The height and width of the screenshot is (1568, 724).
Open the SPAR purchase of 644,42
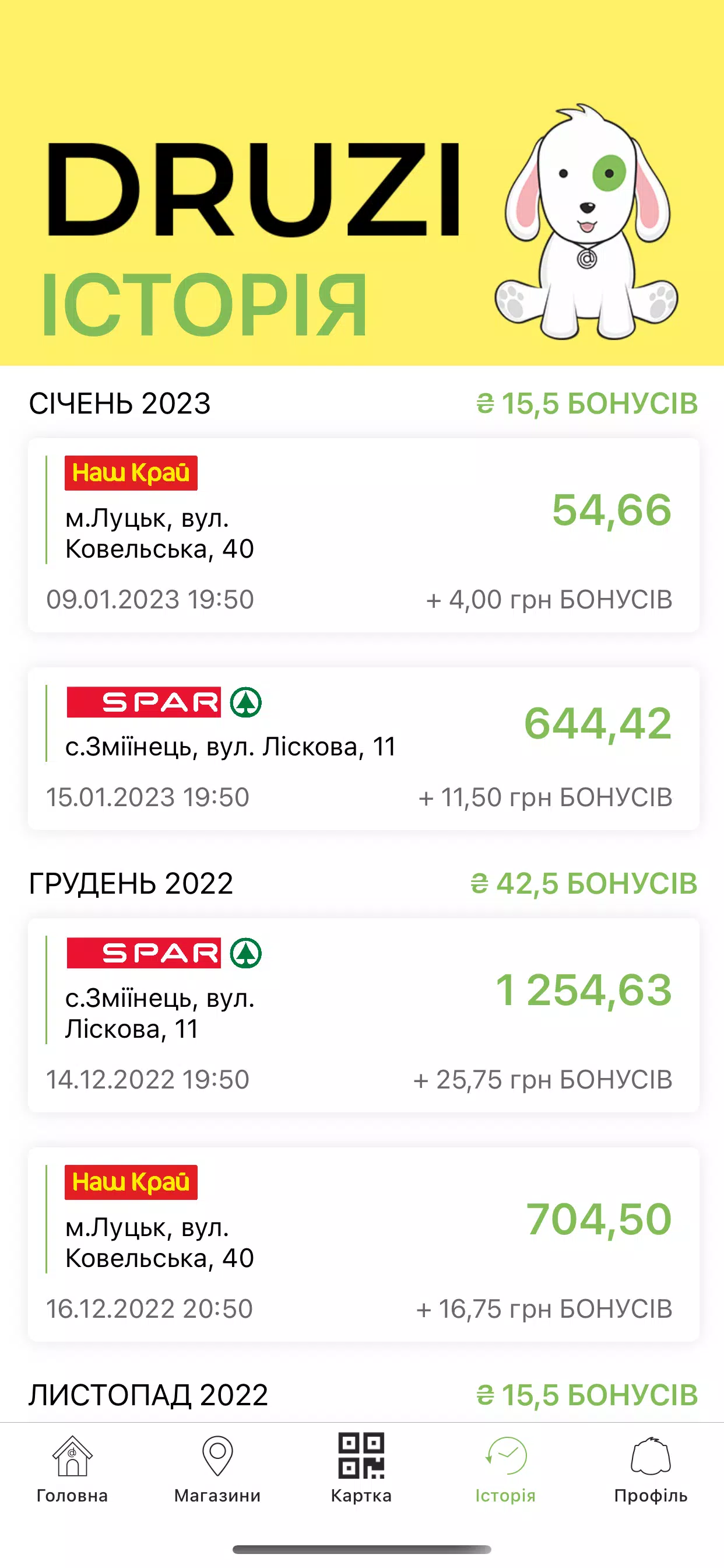pyautogui.click(x=364, y=748)
